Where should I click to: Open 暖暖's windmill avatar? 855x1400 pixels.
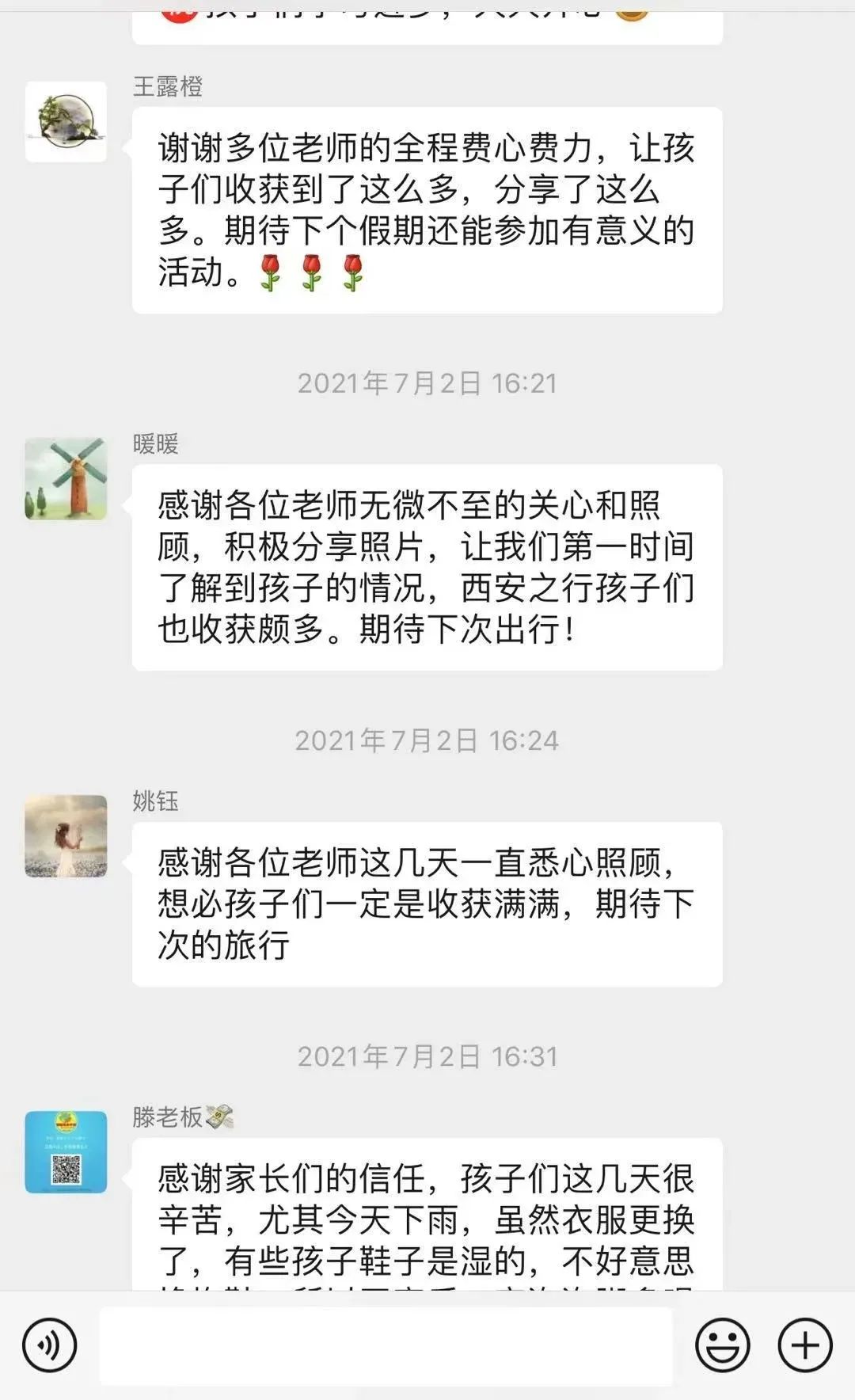coord(66,479)
